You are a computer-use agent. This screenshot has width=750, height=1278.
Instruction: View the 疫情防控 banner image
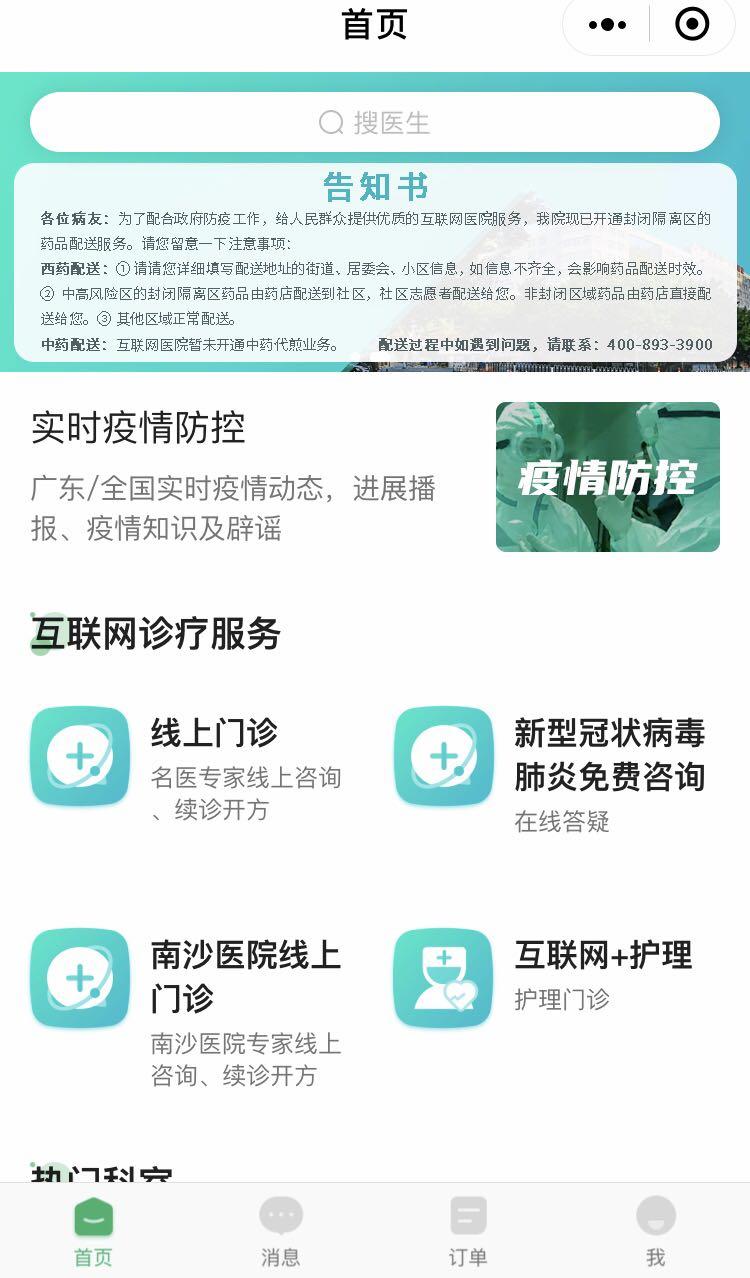coord(607,476)
